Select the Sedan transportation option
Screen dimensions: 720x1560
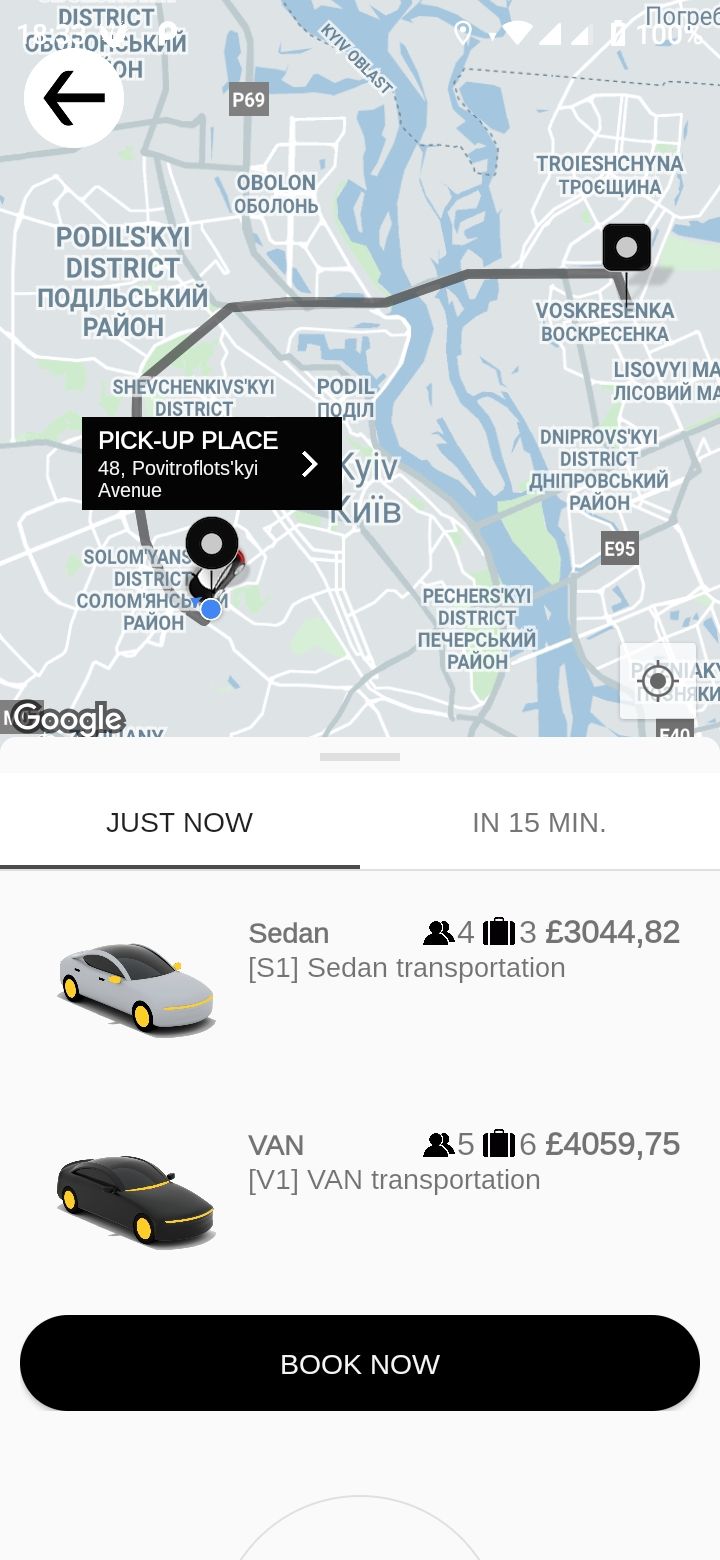pos(360,975)
